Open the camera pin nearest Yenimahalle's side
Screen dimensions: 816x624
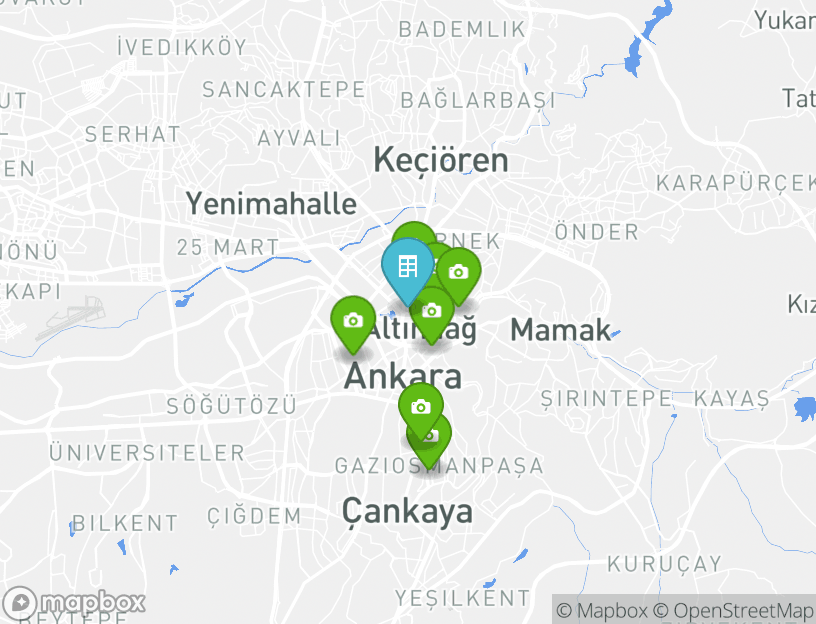[352, 321]
